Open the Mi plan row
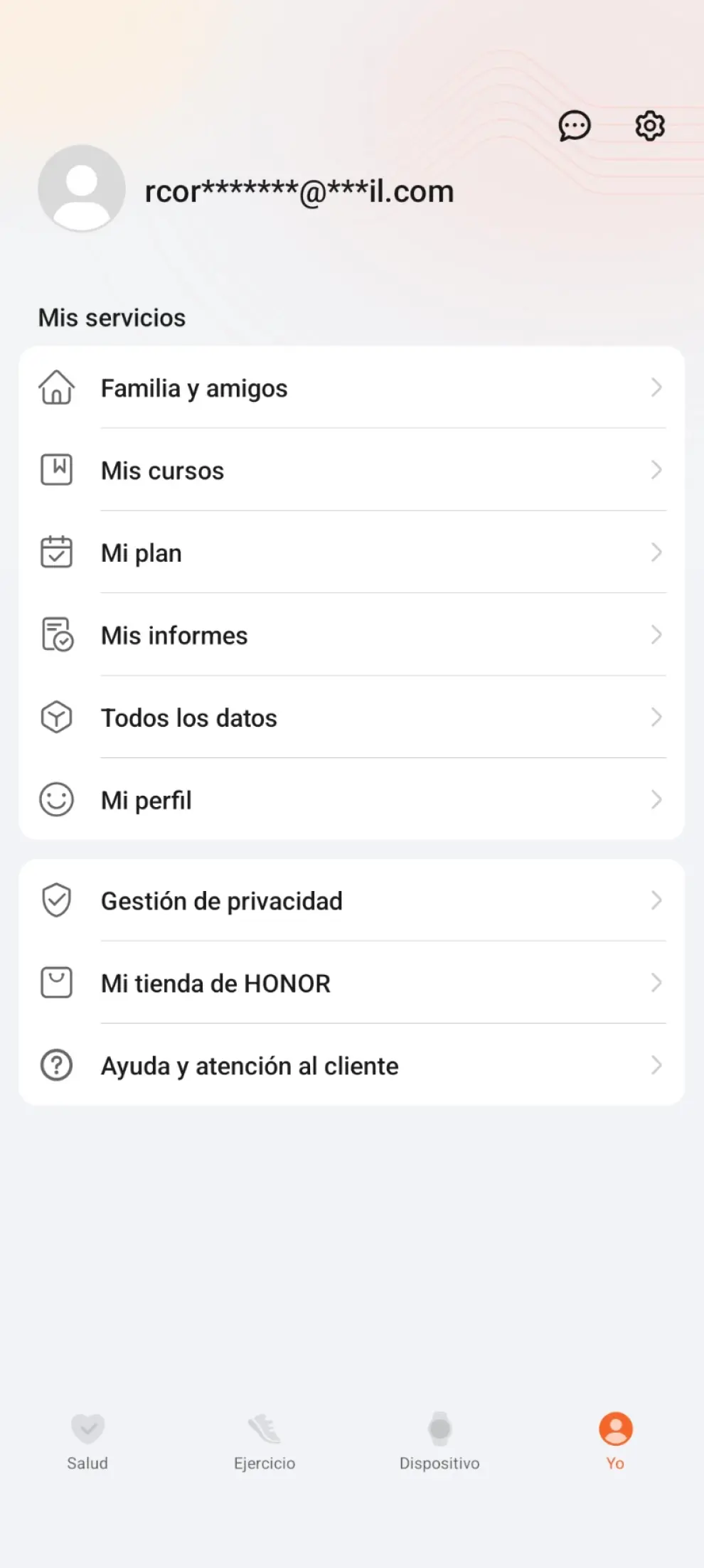 351,553
